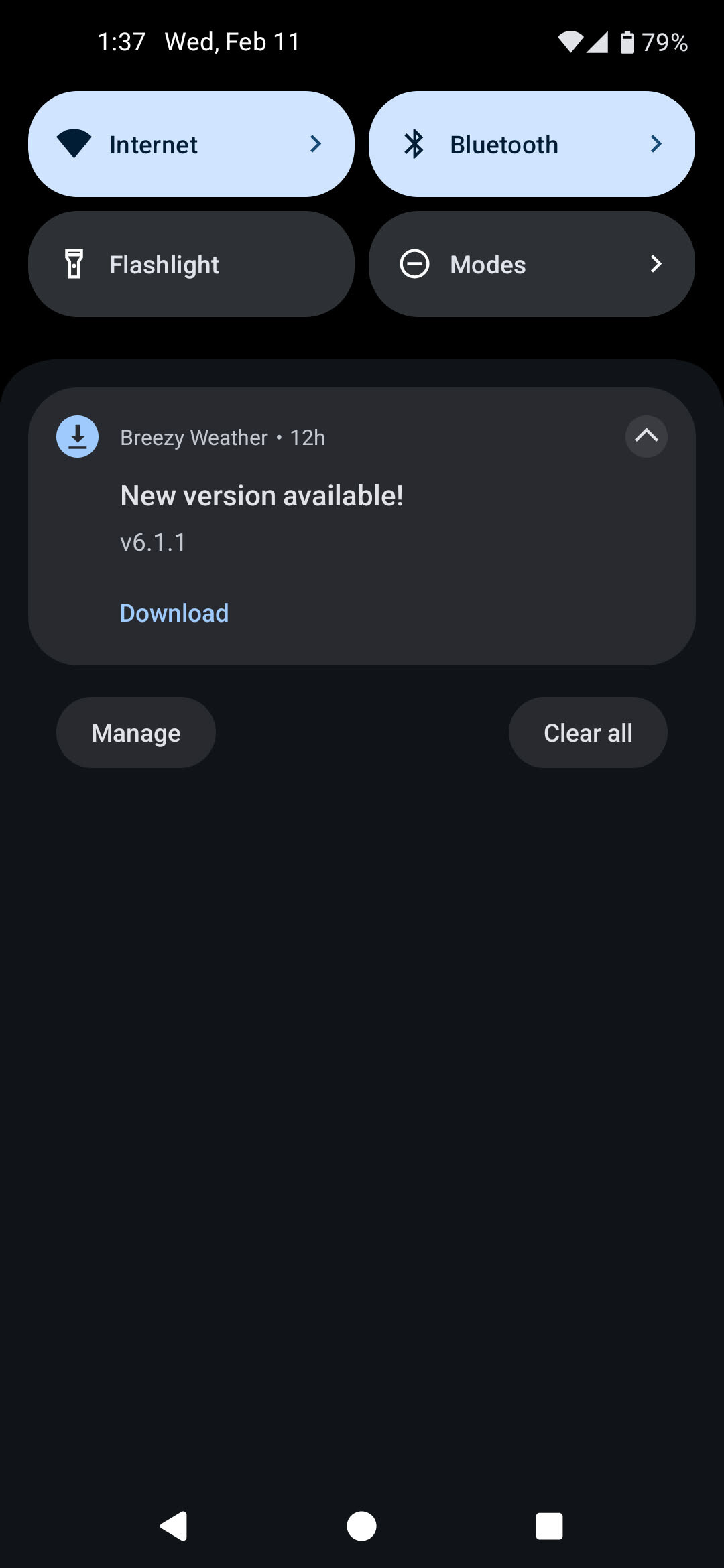Collapse the Breezy Weather notification
Image resolution: width=724 pixels, height=1568 pixels.
tap(646, 437)
